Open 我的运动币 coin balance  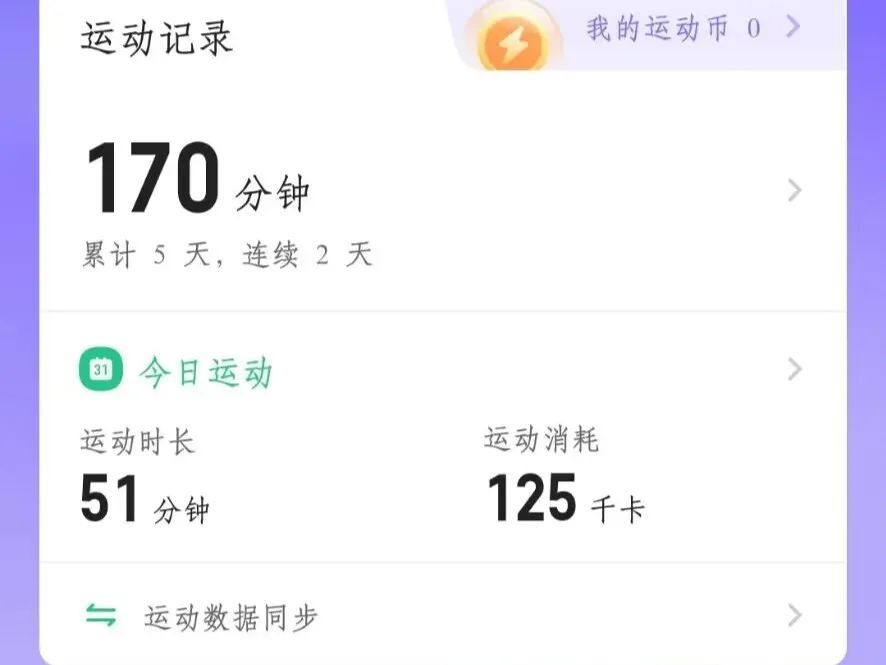[x=672, y=28]
